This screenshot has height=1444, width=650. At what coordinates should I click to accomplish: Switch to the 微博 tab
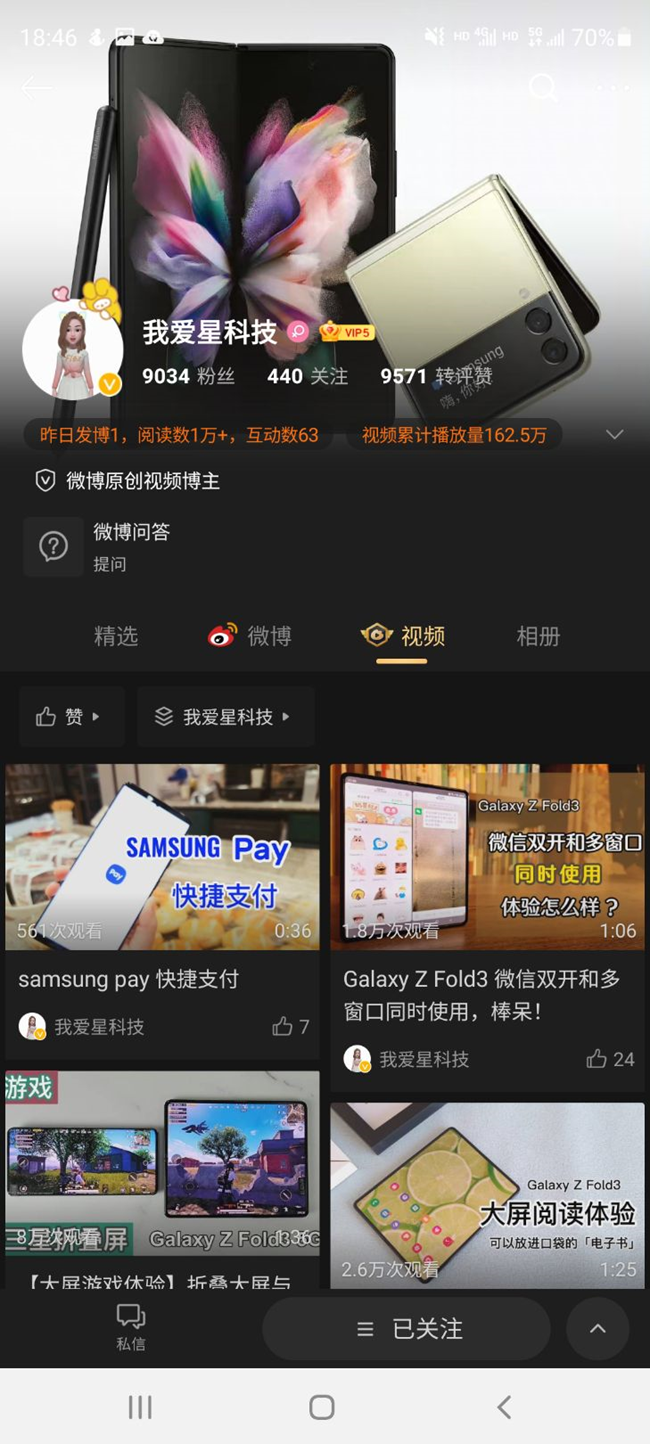click(x=250, y=636)
